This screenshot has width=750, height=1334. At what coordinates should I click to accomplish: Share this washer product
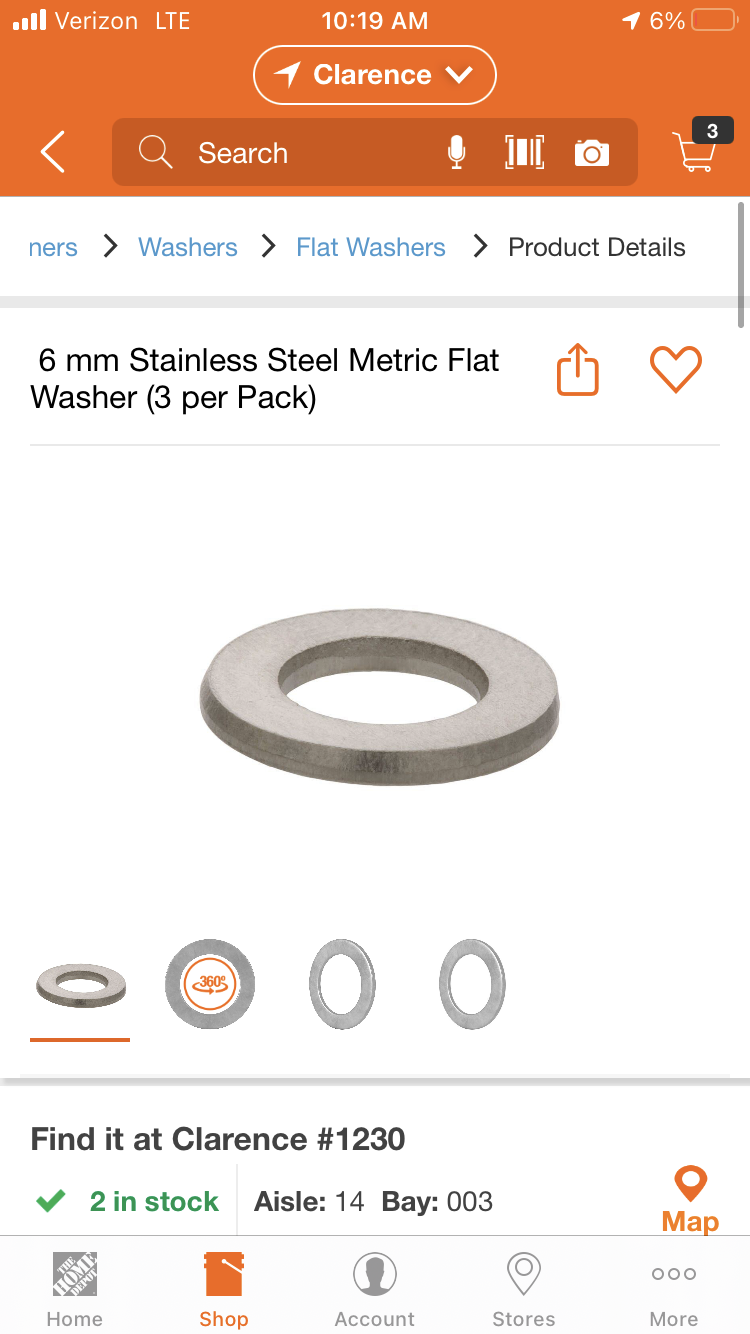pos(578,369)
